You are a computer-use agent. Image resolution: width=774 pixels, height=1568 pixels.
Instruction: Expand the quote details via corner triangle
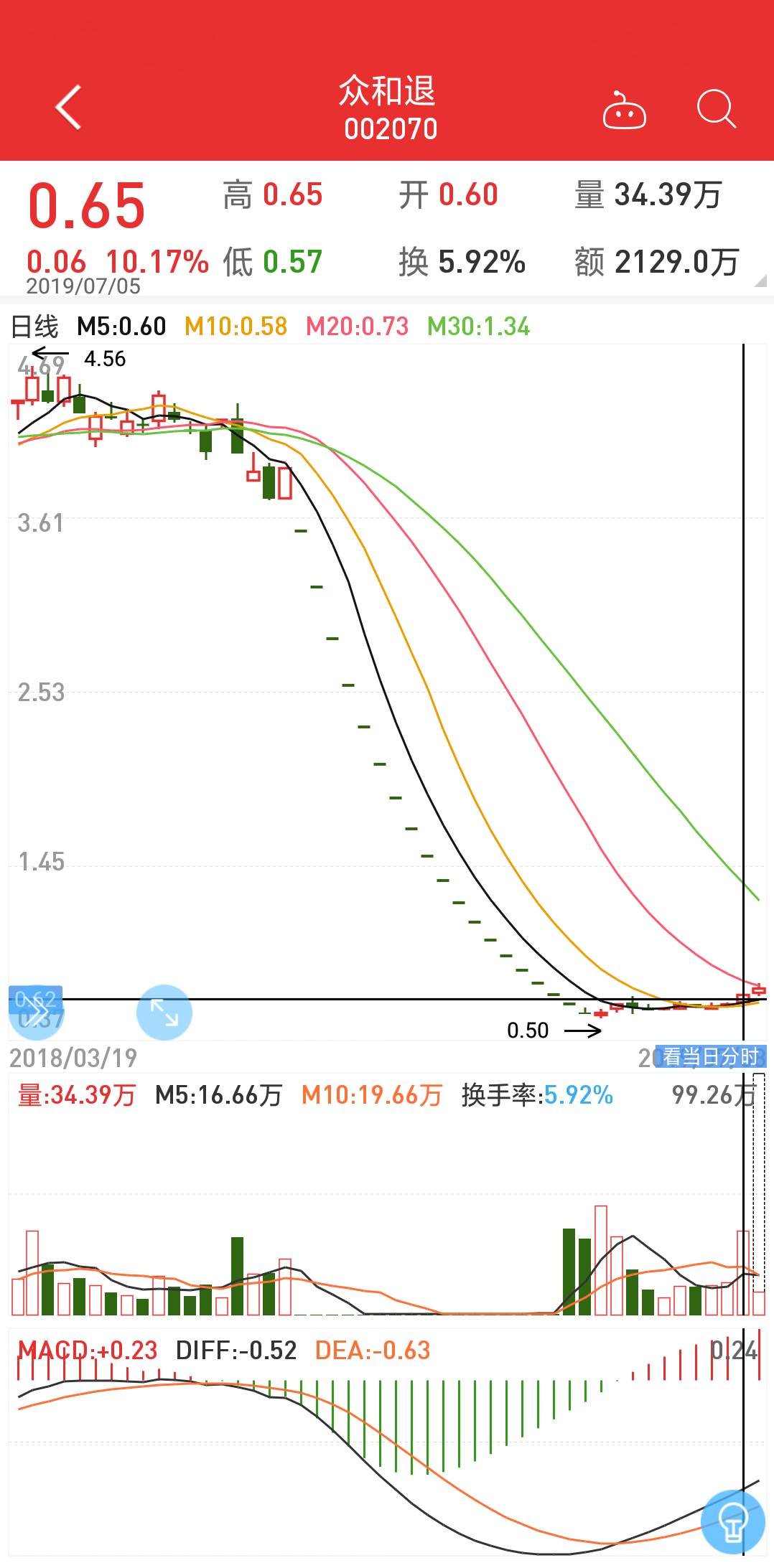coord(760,281)
